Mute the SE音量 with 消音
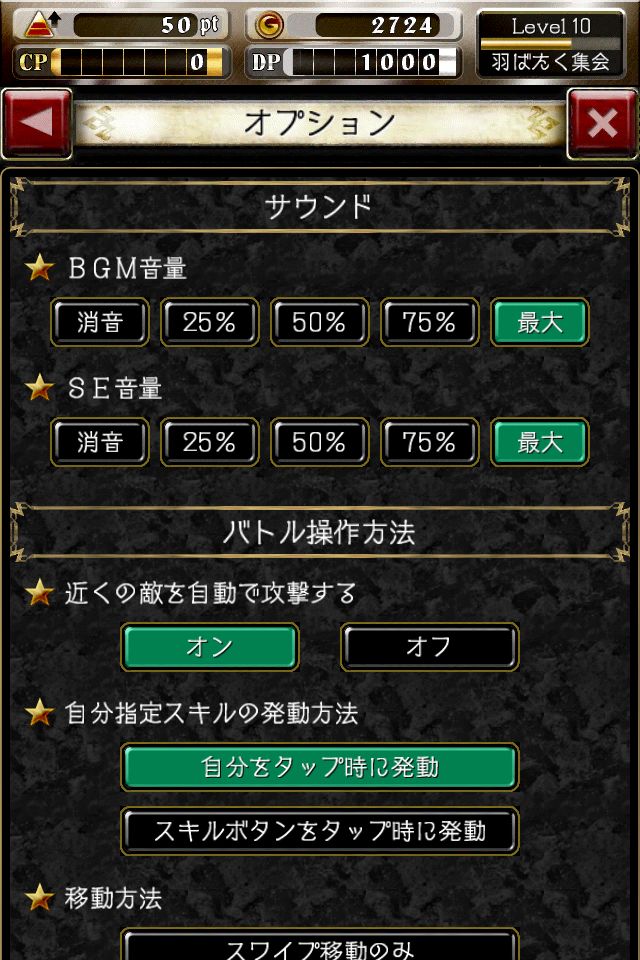The height and width of the screenshot is (960, 640). (x=100, y=442)
